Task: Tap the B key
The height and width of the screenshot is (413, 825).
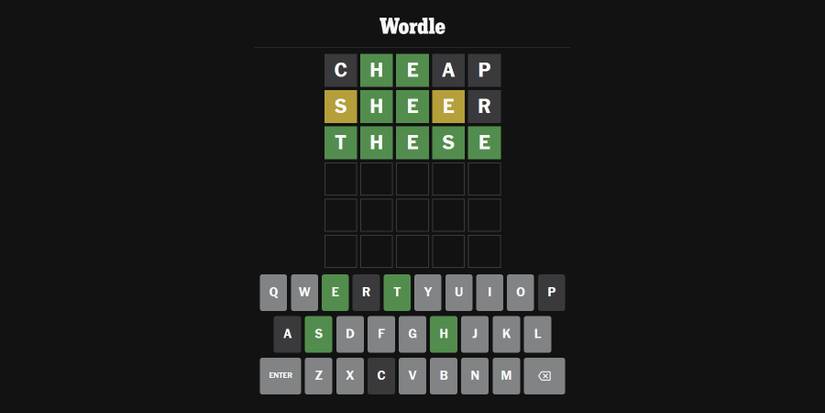Action: [x=443, y=376]
